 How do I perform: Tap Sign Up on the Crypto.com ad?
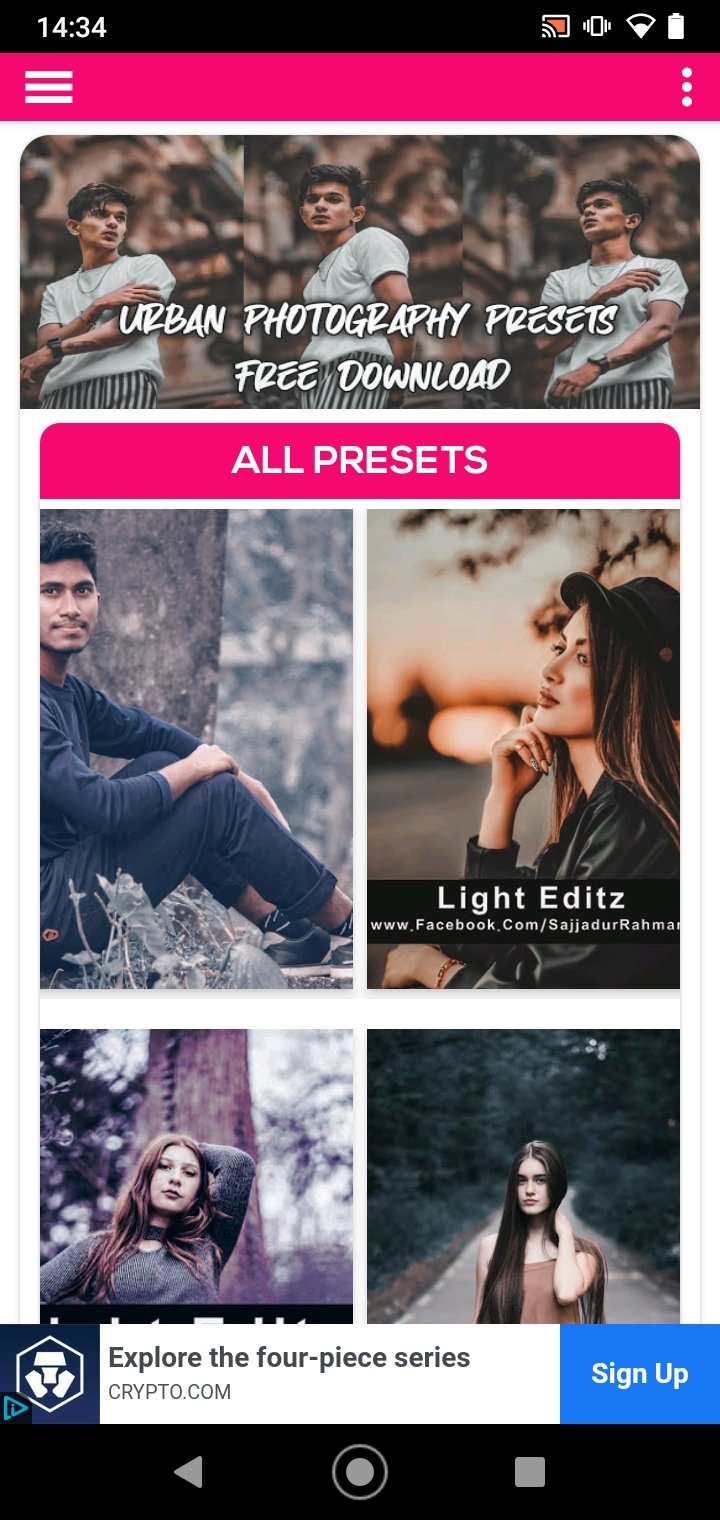coord(640,1374)
